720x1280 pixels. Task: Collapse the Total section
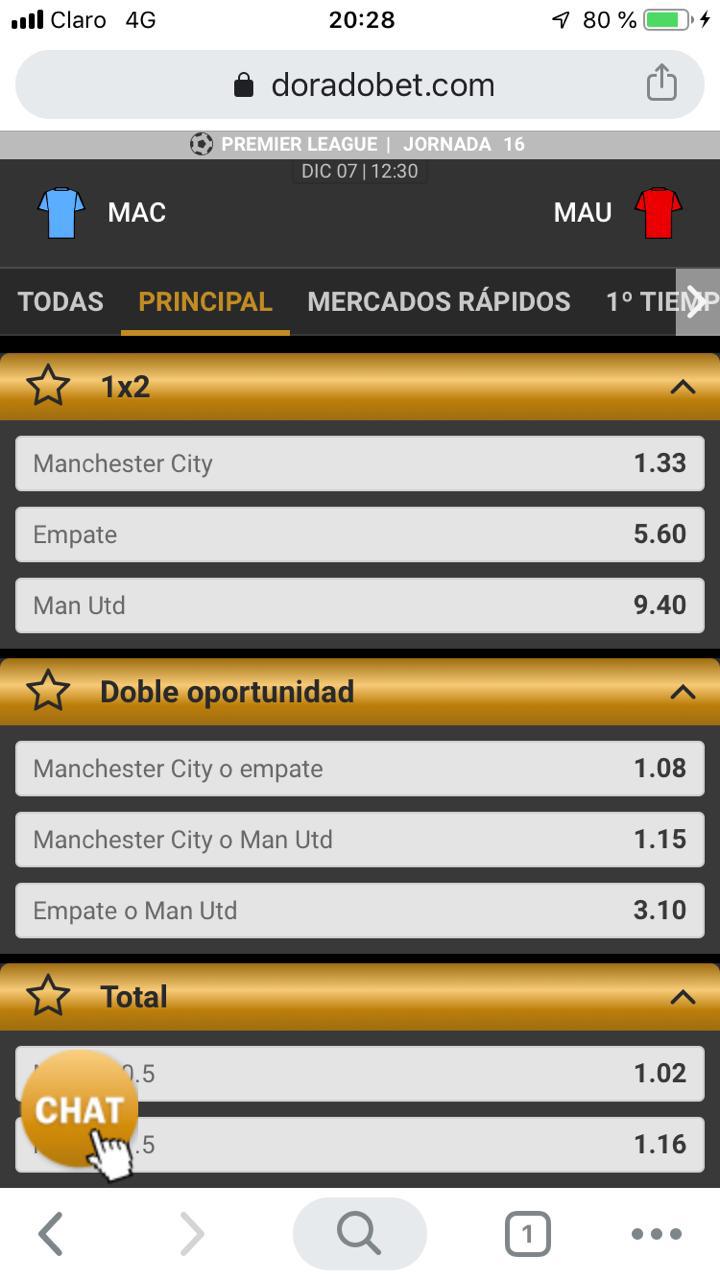click(682, 997)
